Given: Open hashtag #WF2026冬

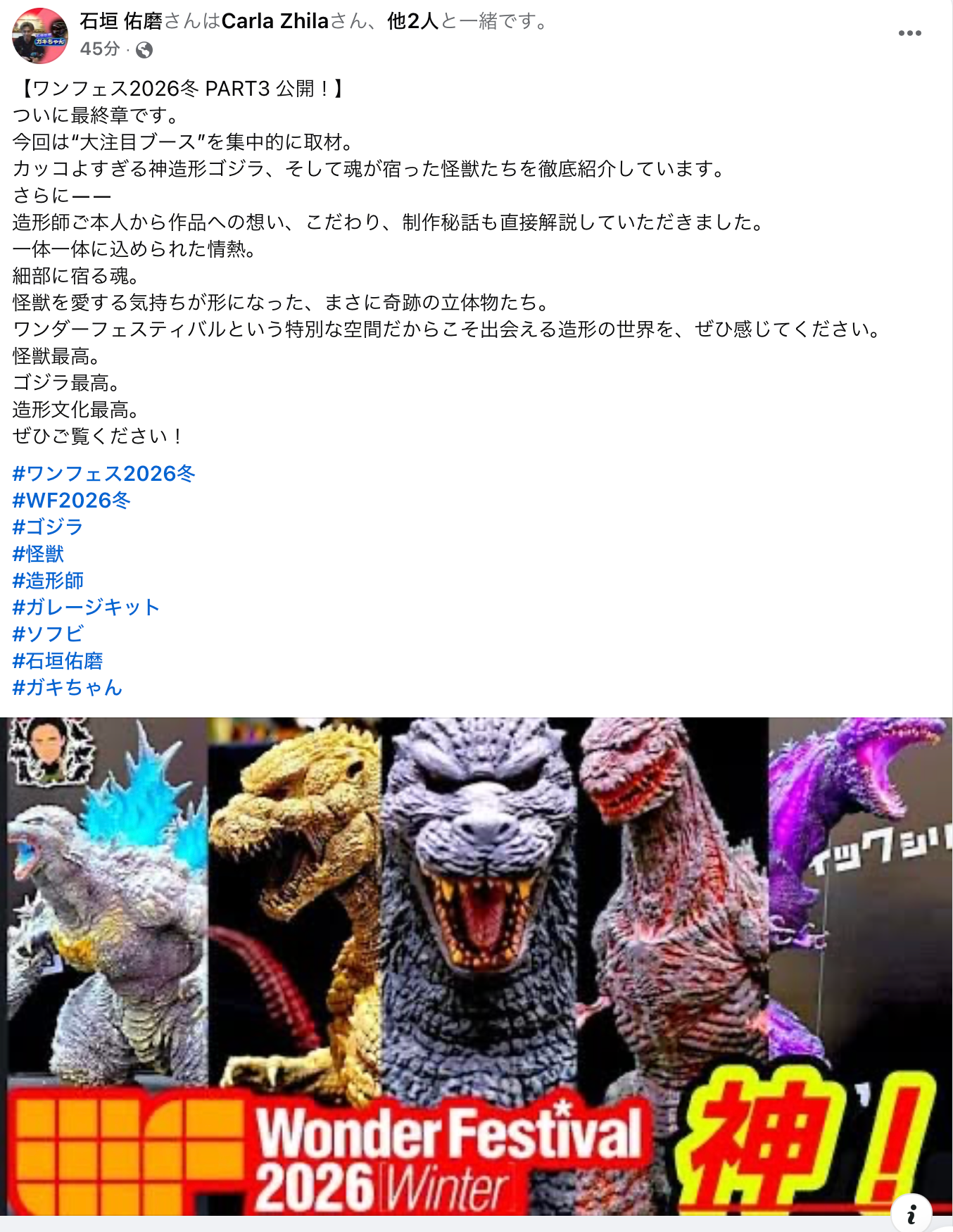Looking at the screenshot, I should 72,500.
